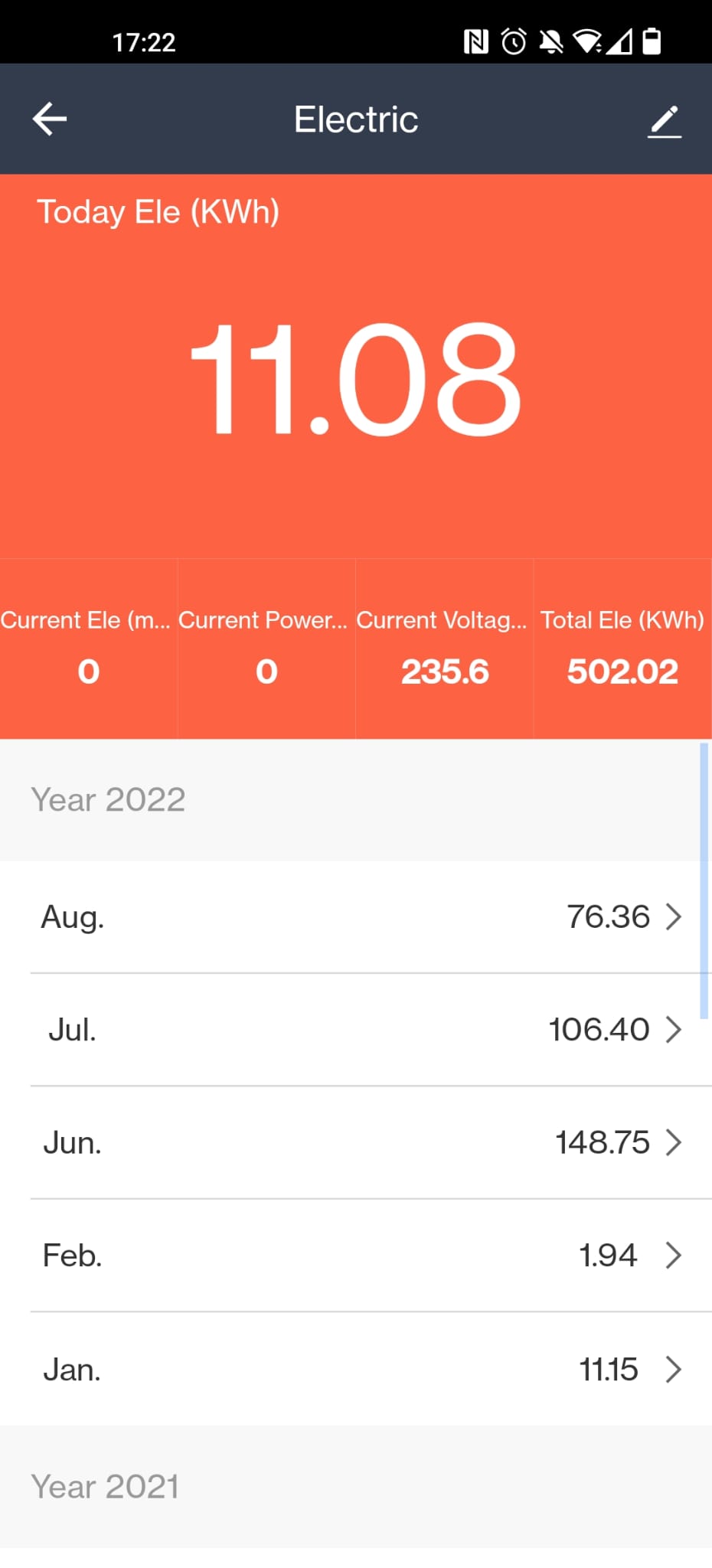The width and height of the screenshot is (712, 1568).
Task: Open August 2022 electricity details
Action: pos(356,916)
